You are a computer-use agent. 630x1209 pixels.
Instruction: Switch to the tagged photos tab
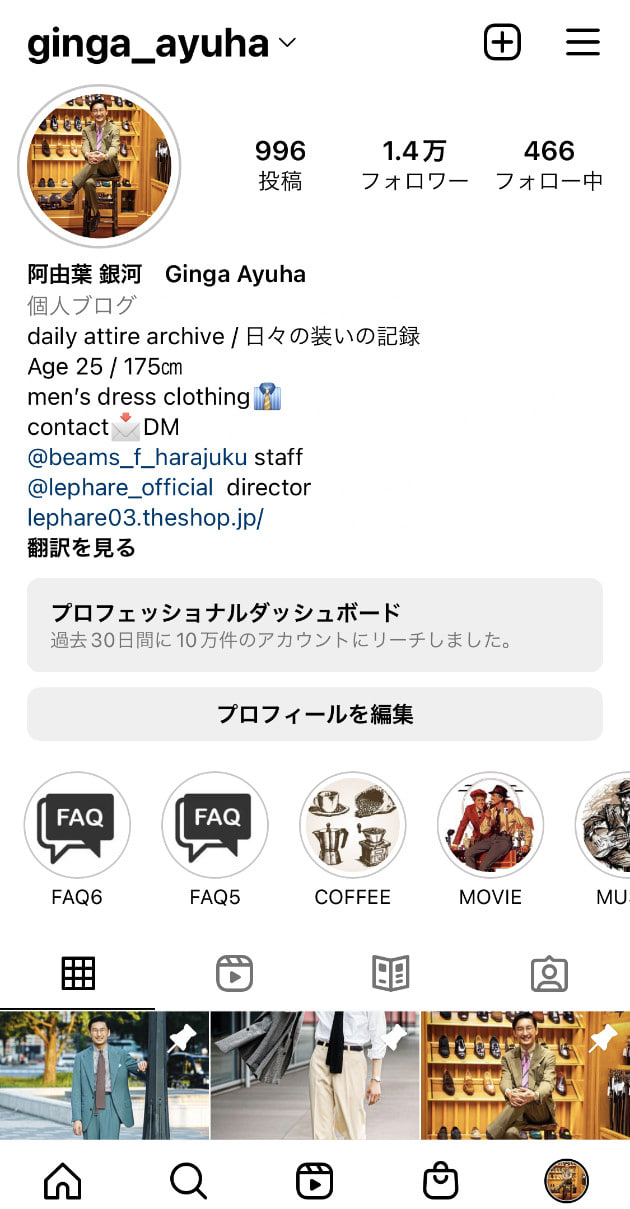click(x=549, y=973)
